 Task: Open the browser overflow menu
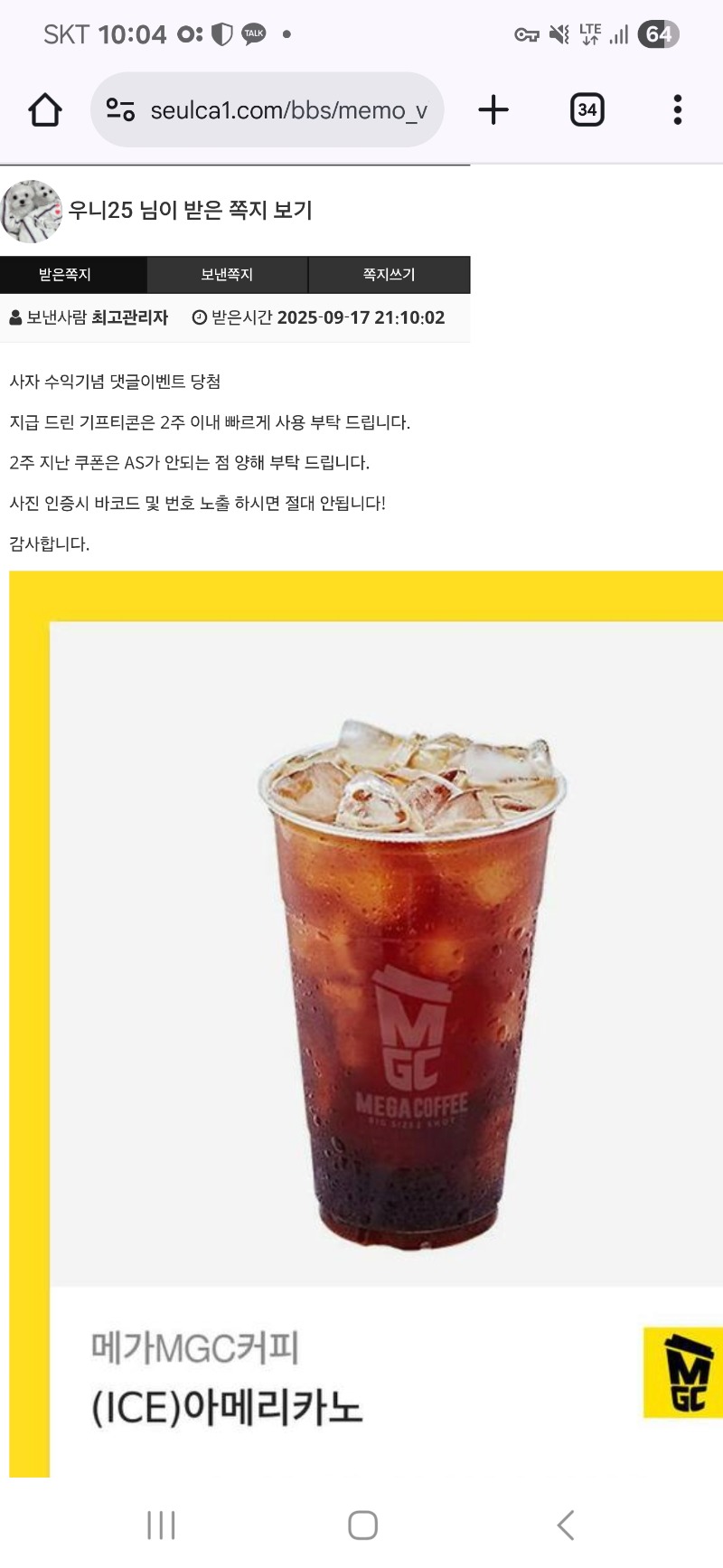tap(678, 110)
